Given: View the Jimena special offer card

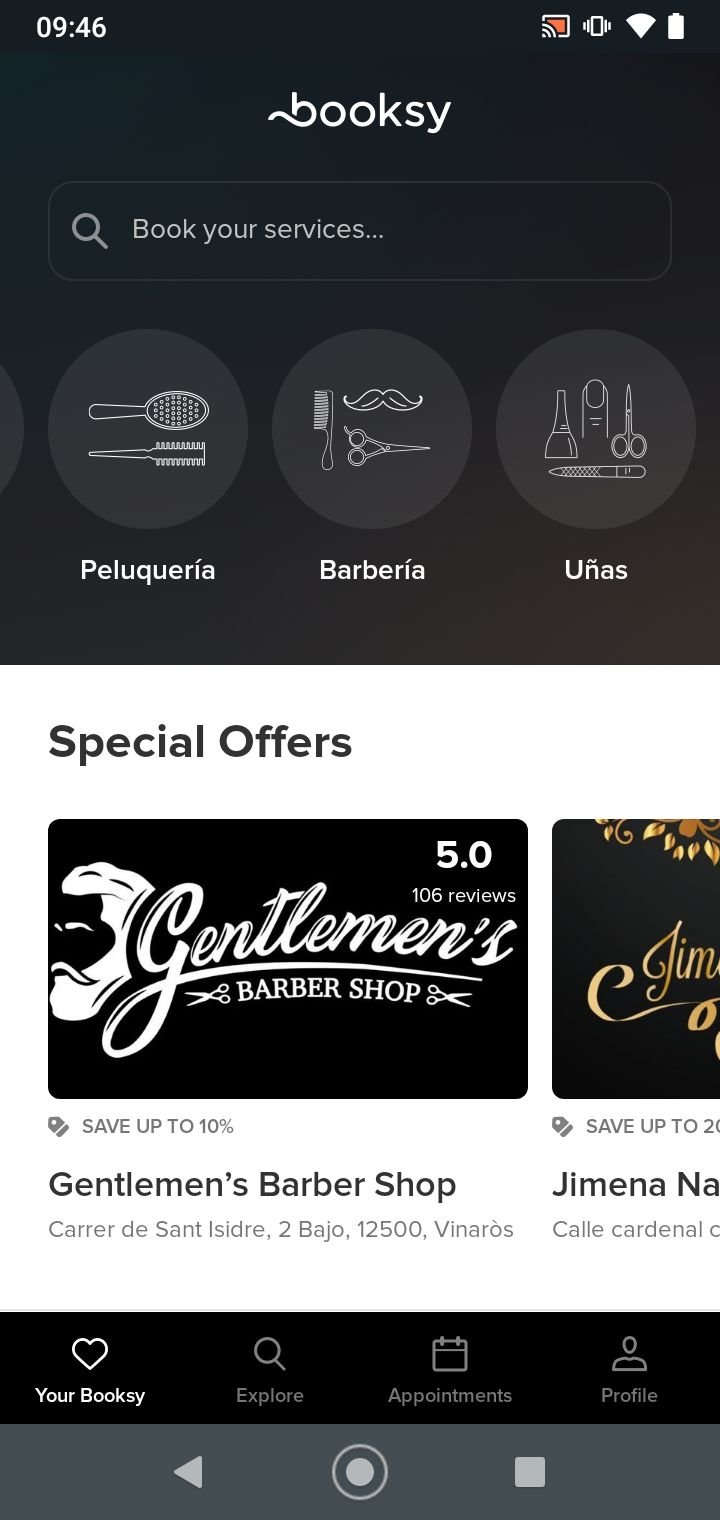Looking at the screenshot, I should point(636,958).
